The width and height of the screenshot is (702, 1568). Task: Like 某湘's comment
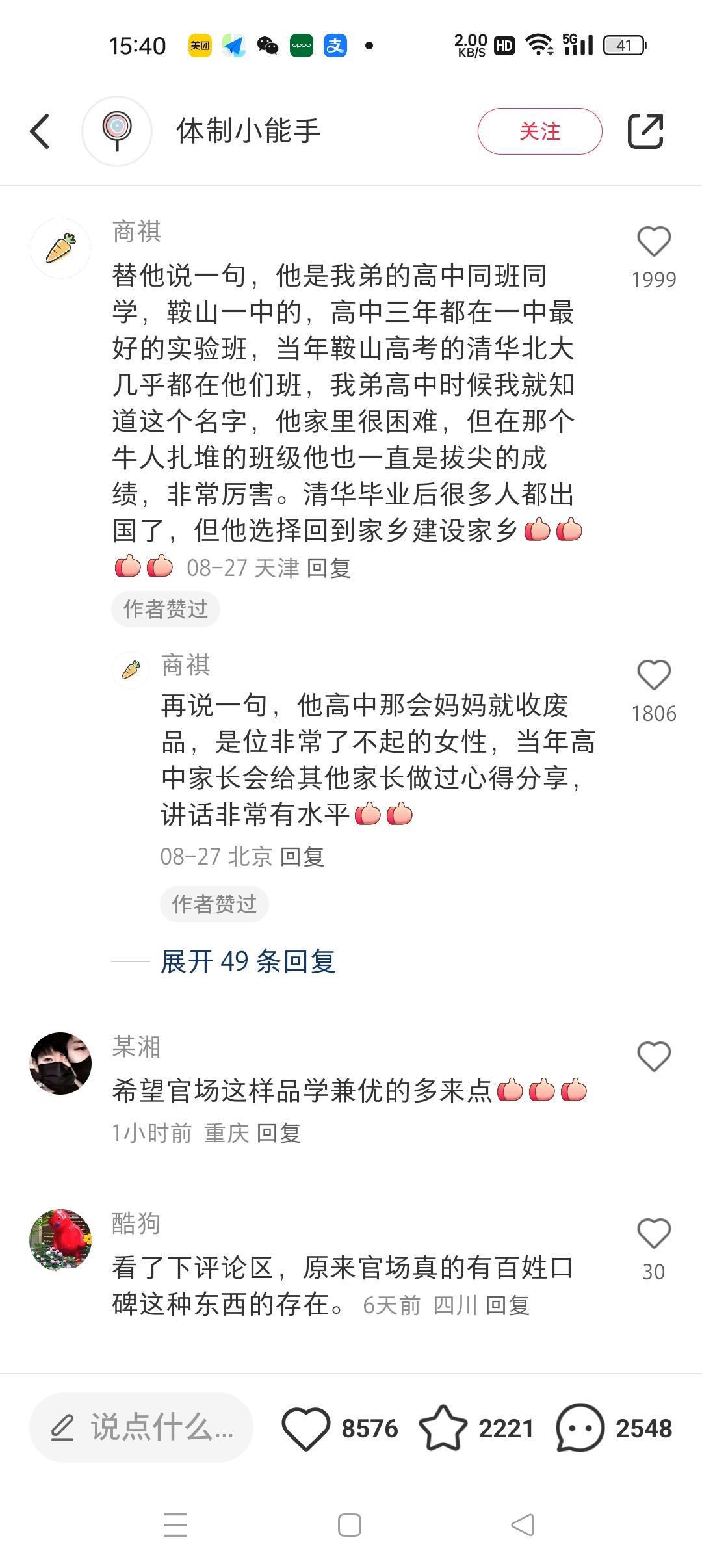(x=653, y=1056)
